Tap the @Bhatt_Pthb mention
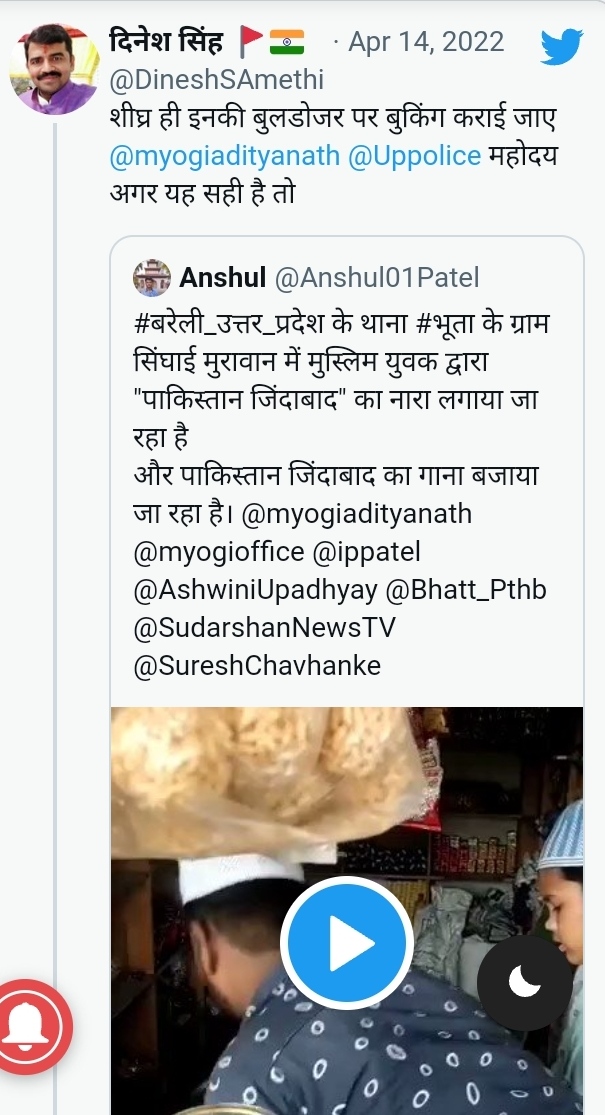This screenshot has height=1115, width=605. (466, 590)
